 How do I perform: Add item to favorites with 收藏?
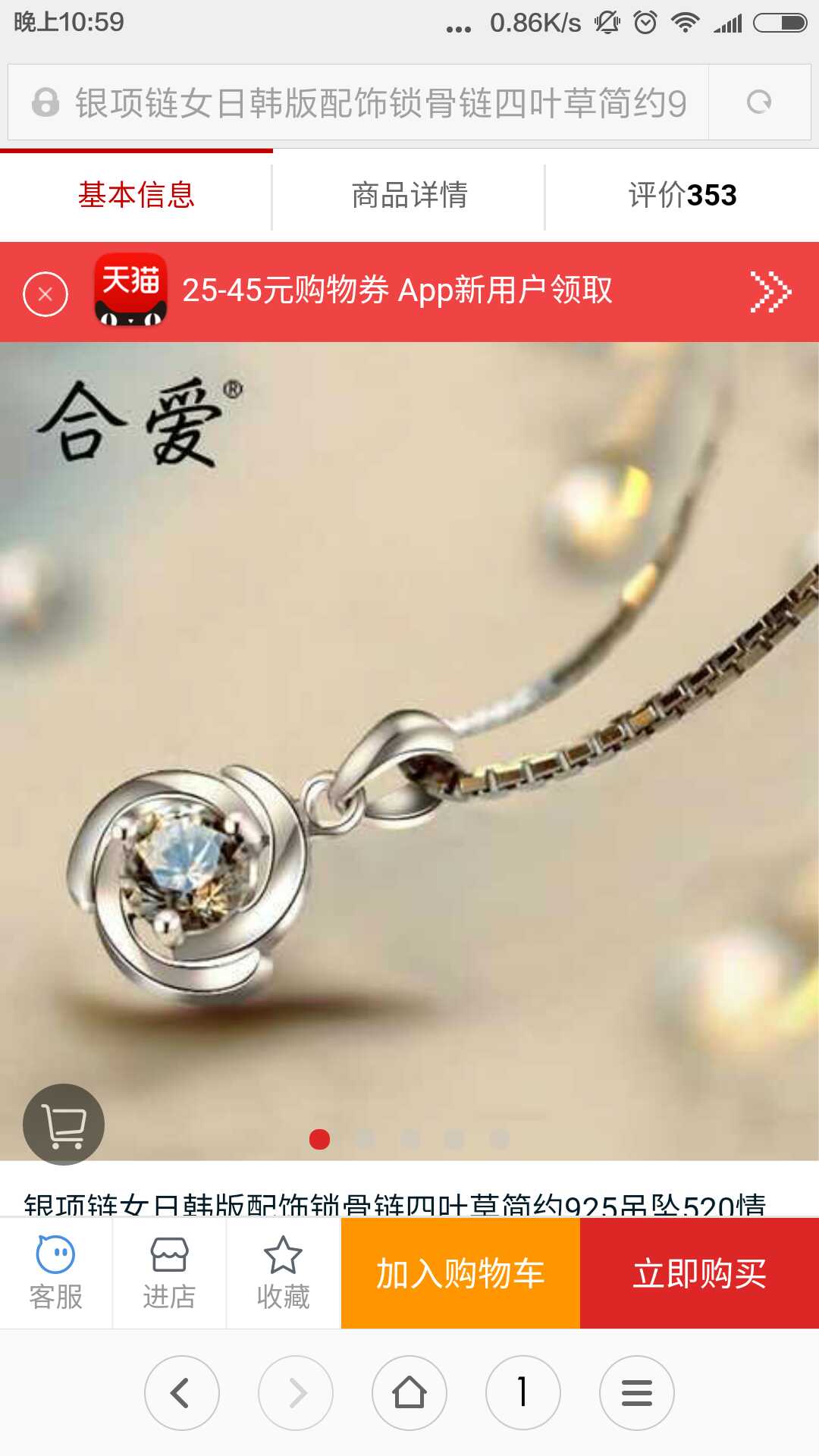pyautogui.click(x=283, y=1273)
